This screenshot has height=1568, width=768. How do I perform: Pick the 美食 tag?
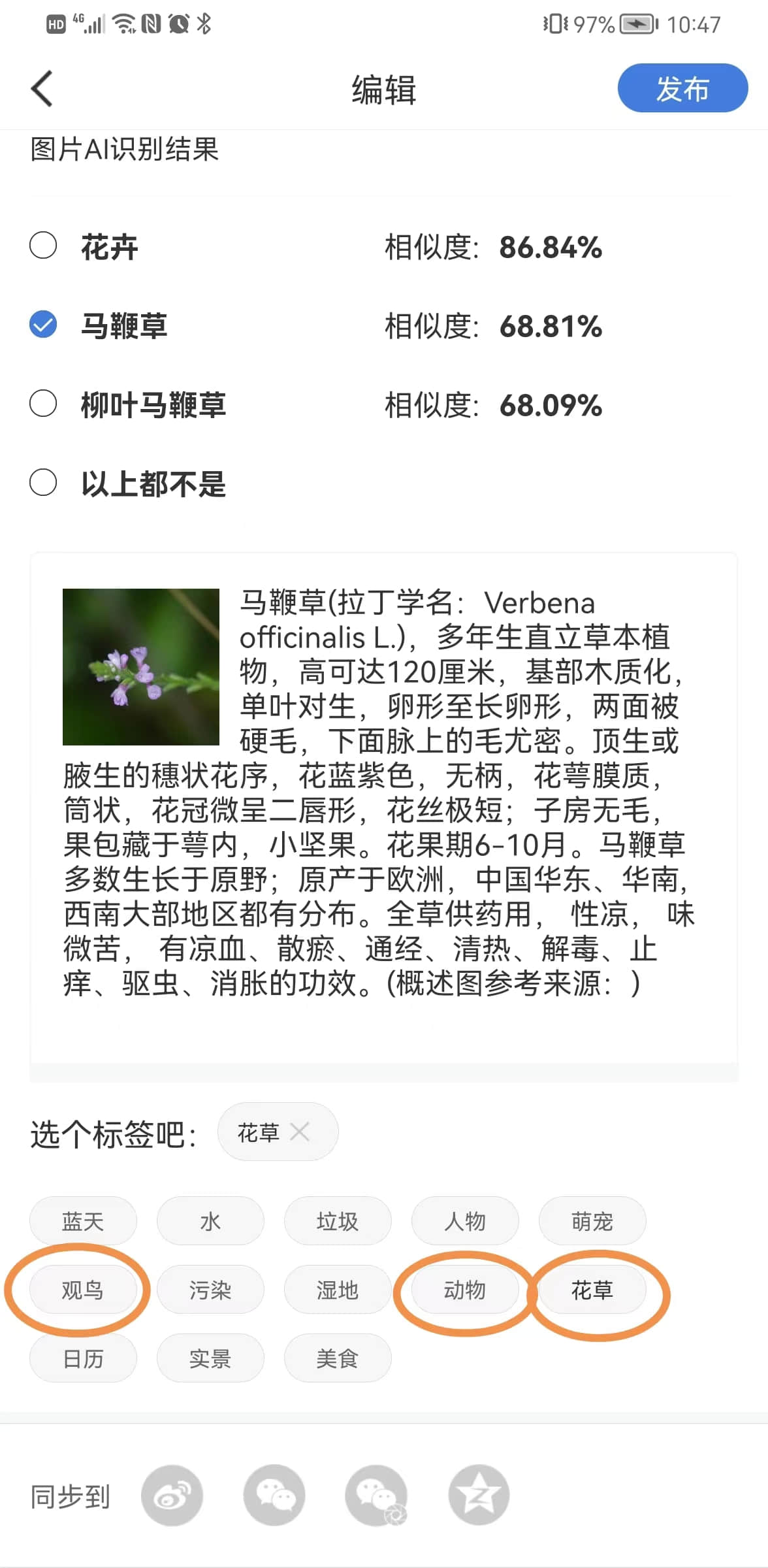[338, 1358]
